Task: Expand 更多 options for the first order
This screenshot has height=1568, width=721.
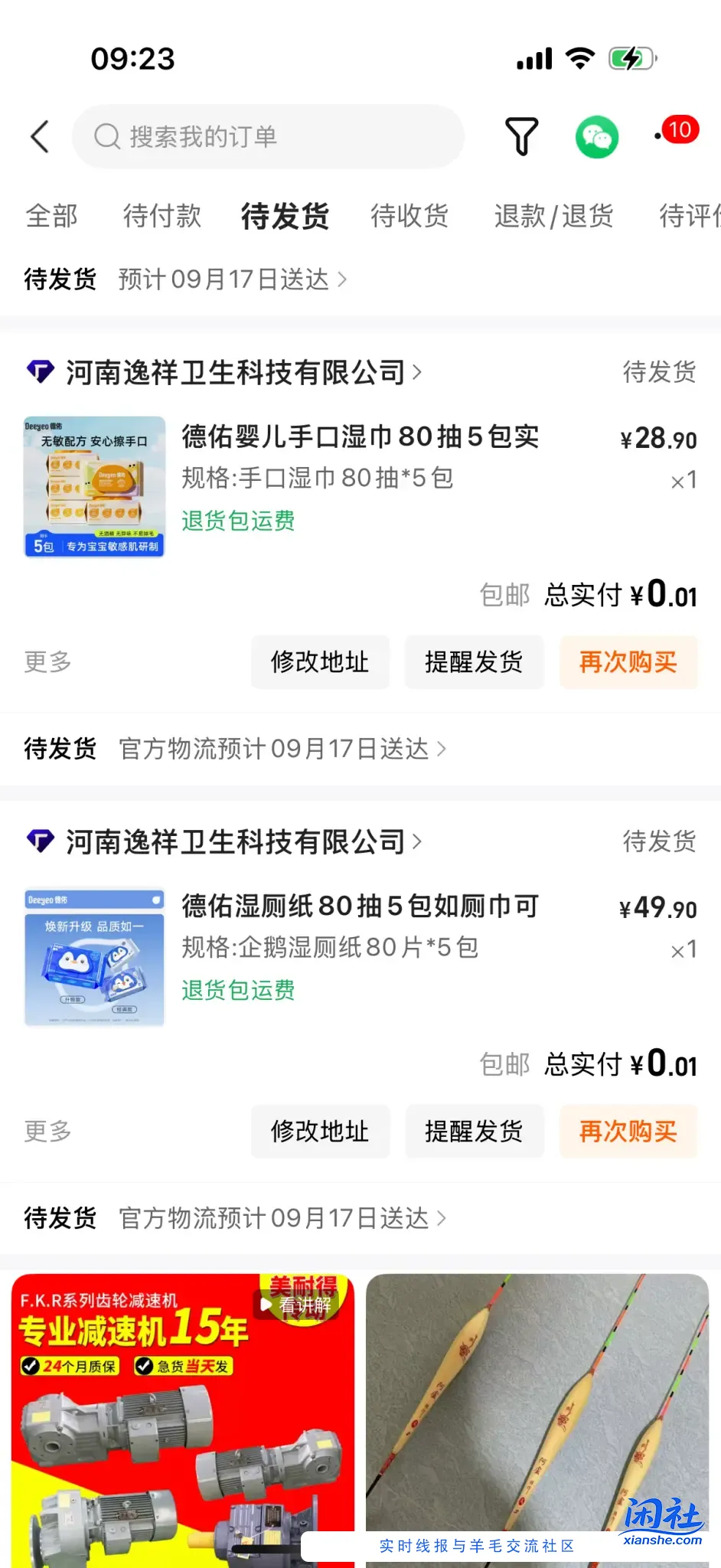Action: coord(47,662)
